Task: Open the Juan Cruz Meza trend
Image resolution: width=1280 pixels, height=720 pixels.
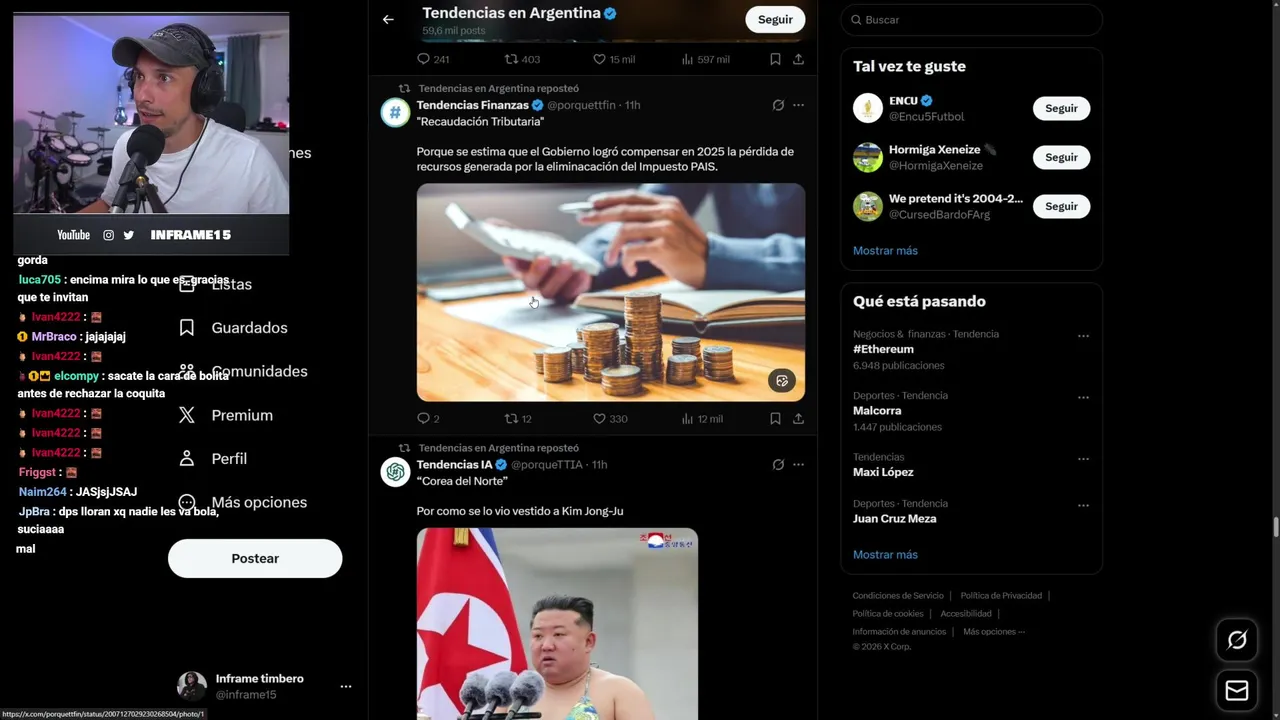Action: 894,518
